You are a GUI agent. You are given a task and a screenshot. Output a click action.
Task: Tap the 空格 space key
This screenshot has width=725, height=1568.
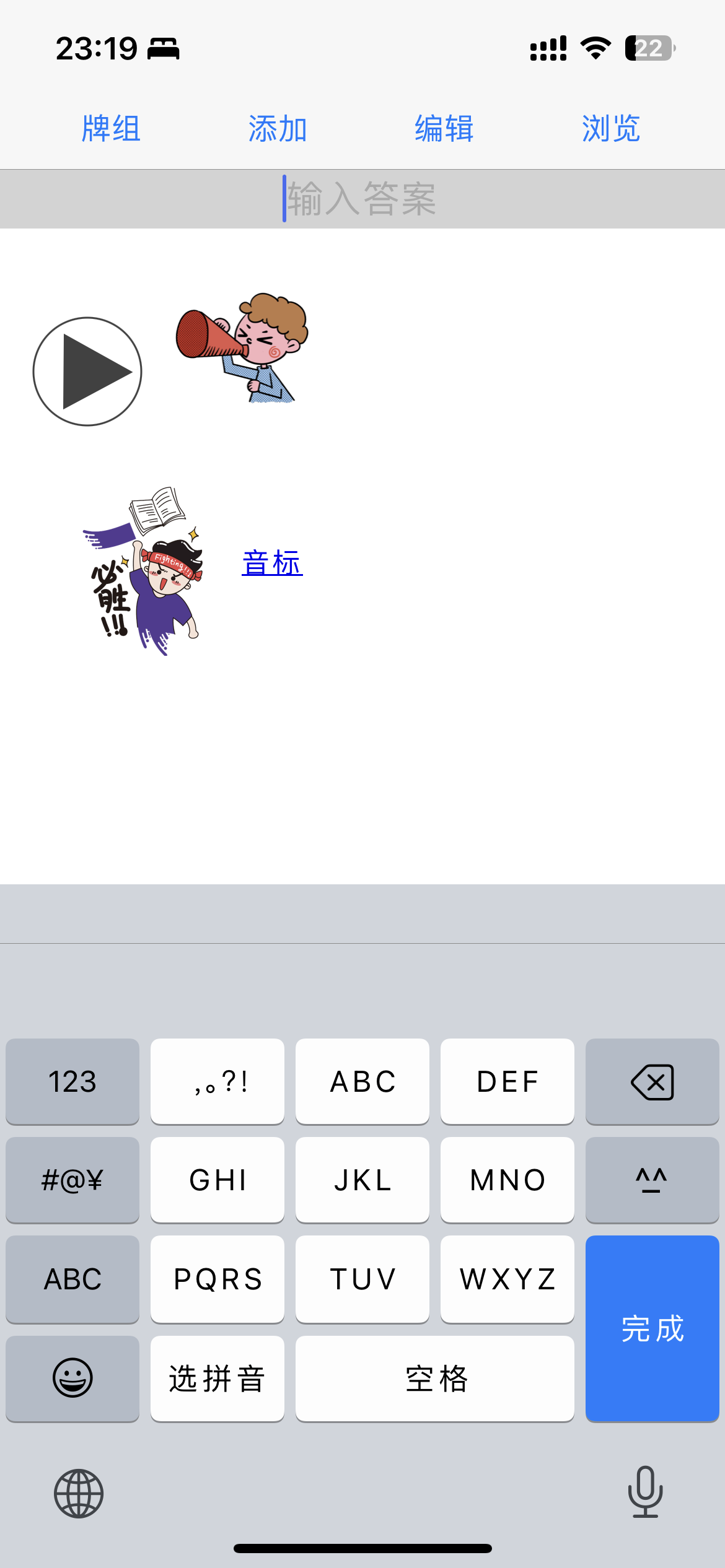click(435, 1379)
